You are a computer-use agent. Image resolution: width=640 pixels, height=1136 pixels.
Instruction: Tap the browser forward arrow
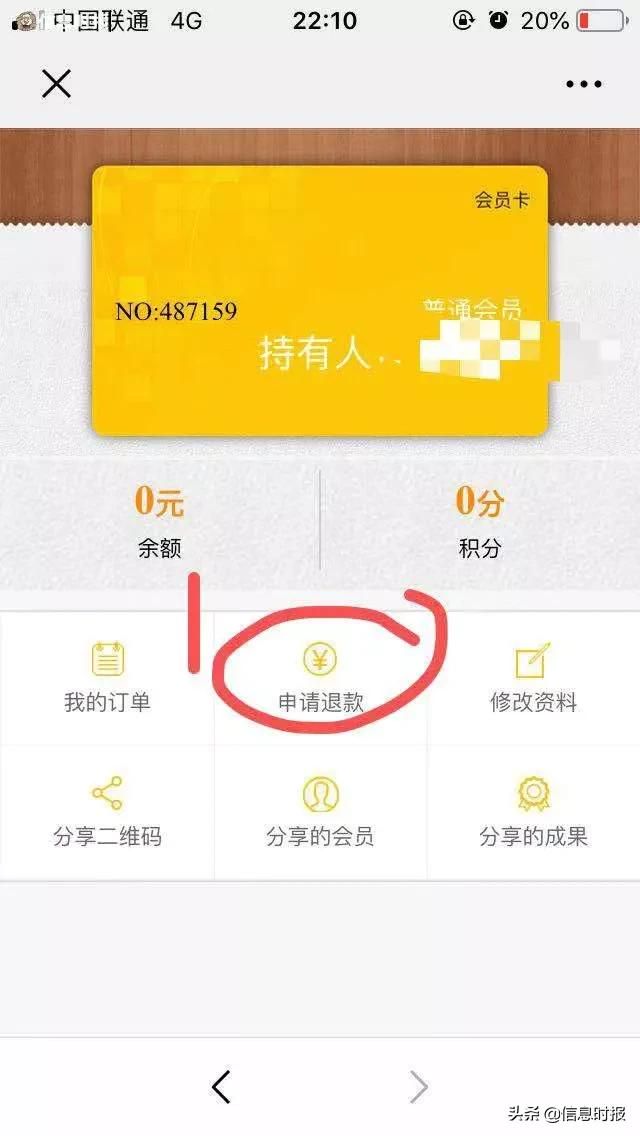pyautogui.click(x=418, y=1086)
